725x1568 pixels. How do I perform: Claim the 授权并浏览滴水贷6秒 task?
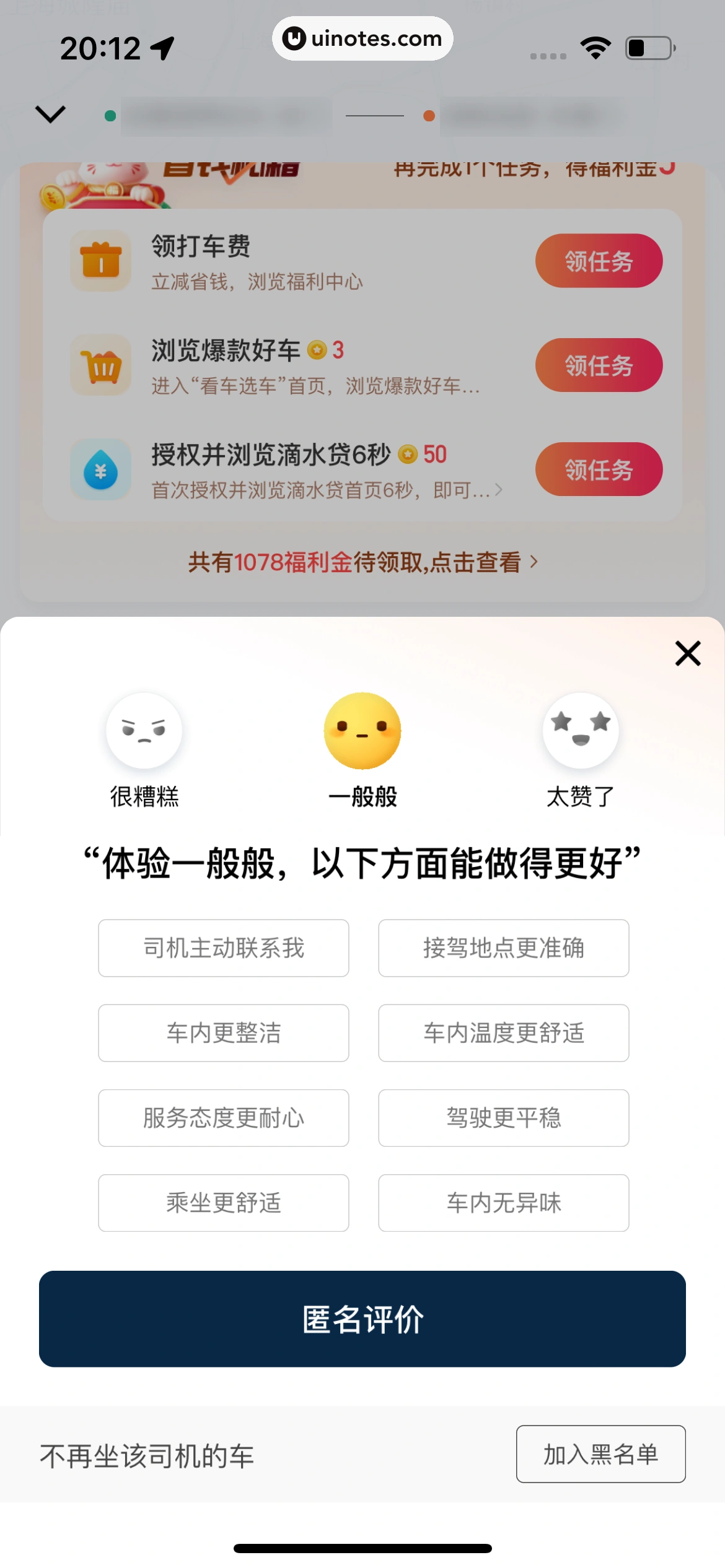tap(599, 469)
